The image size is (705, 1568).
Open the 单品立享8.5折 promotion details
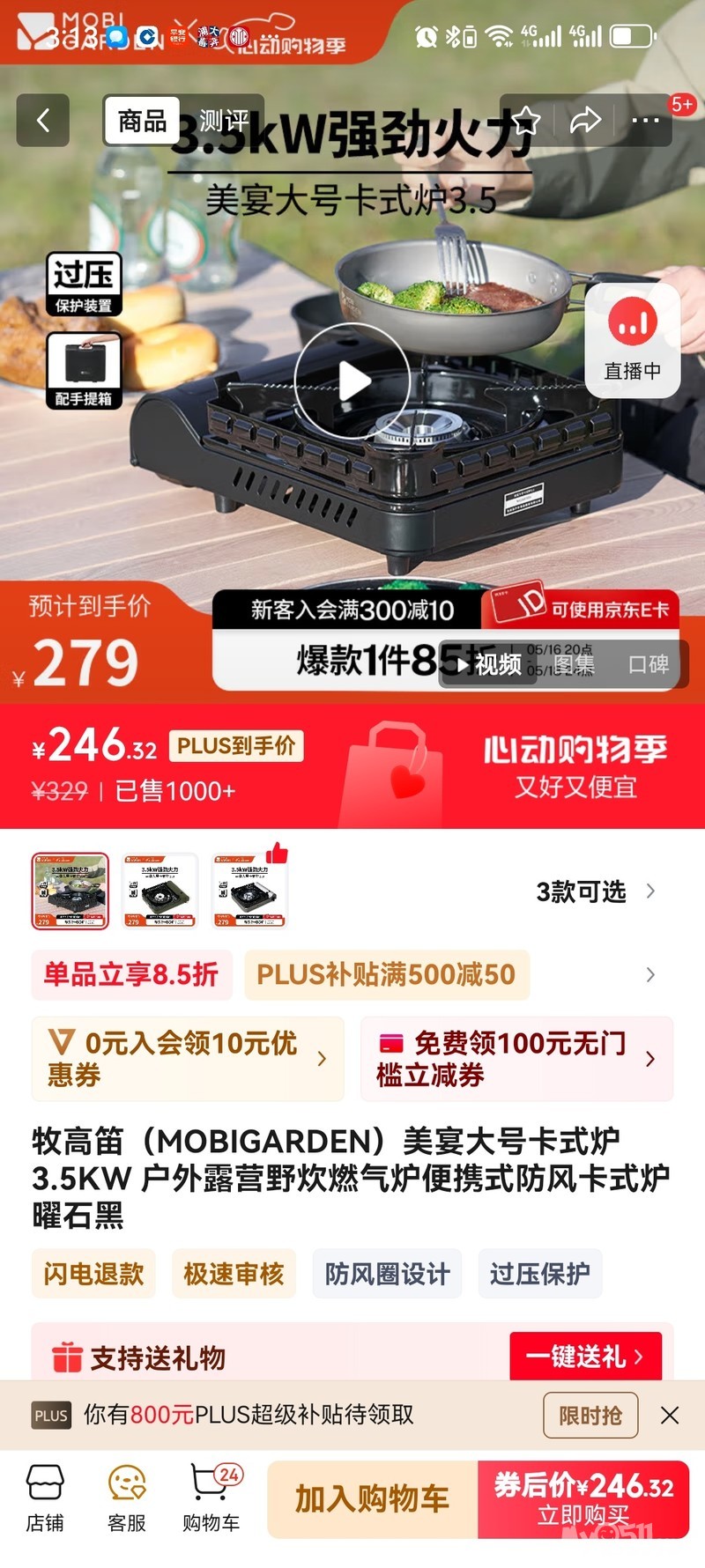coord(131,974)
